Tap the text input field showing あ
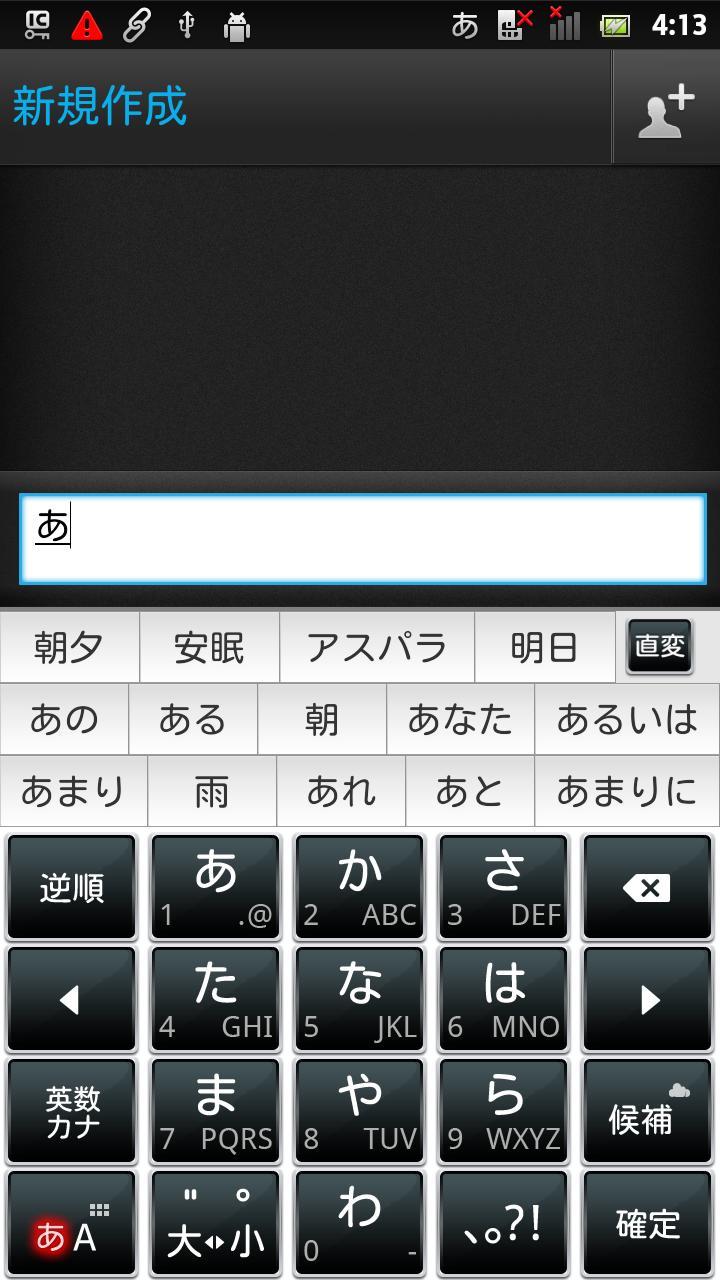This screenshot has width=720, height=1280. click(360, 537)
